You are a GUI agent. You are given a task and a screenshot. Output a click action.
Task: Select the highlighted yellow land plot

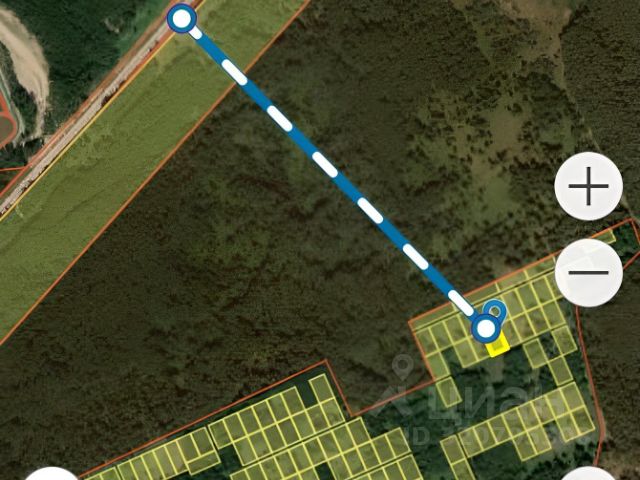(x=498, y=345)
